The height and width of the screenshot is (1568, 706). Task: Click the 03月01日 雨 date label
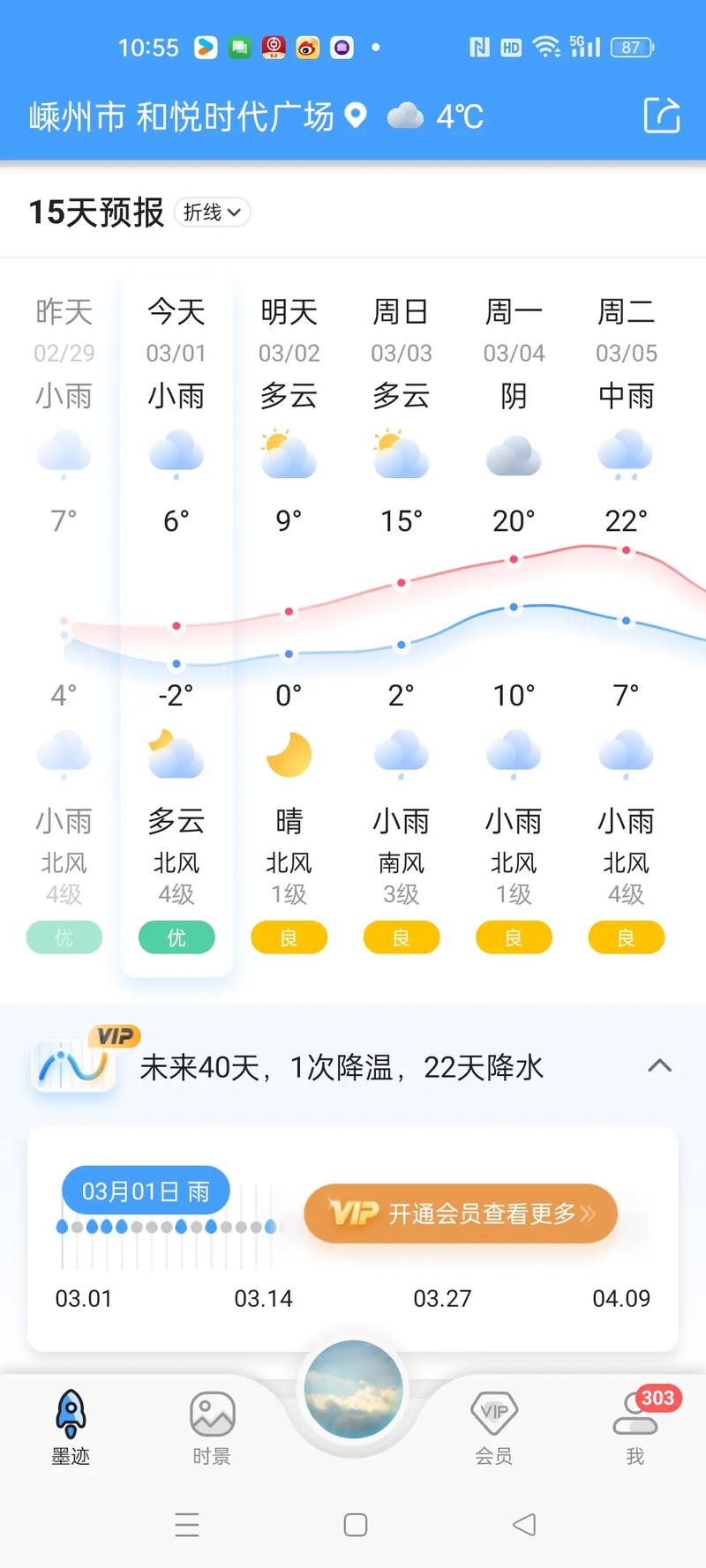(x=144, y=1190)
